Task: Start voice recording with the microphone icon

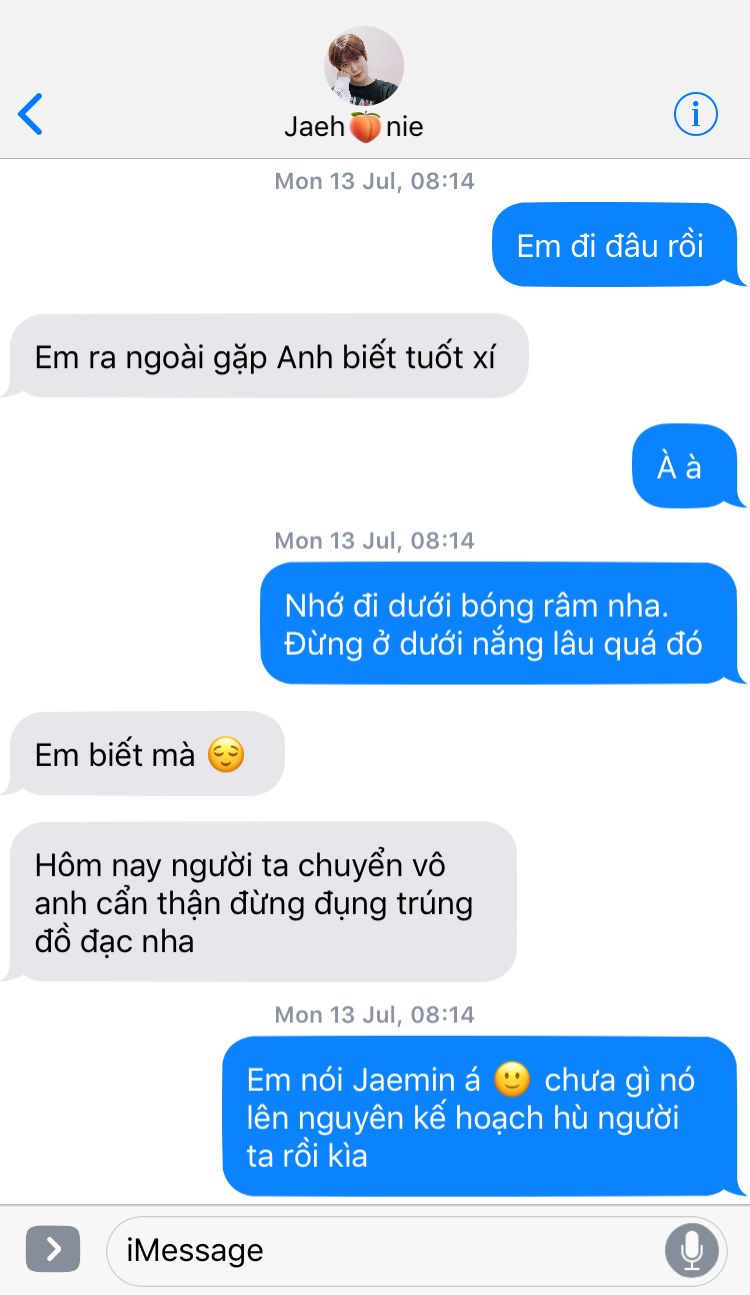Action: 692,1250
